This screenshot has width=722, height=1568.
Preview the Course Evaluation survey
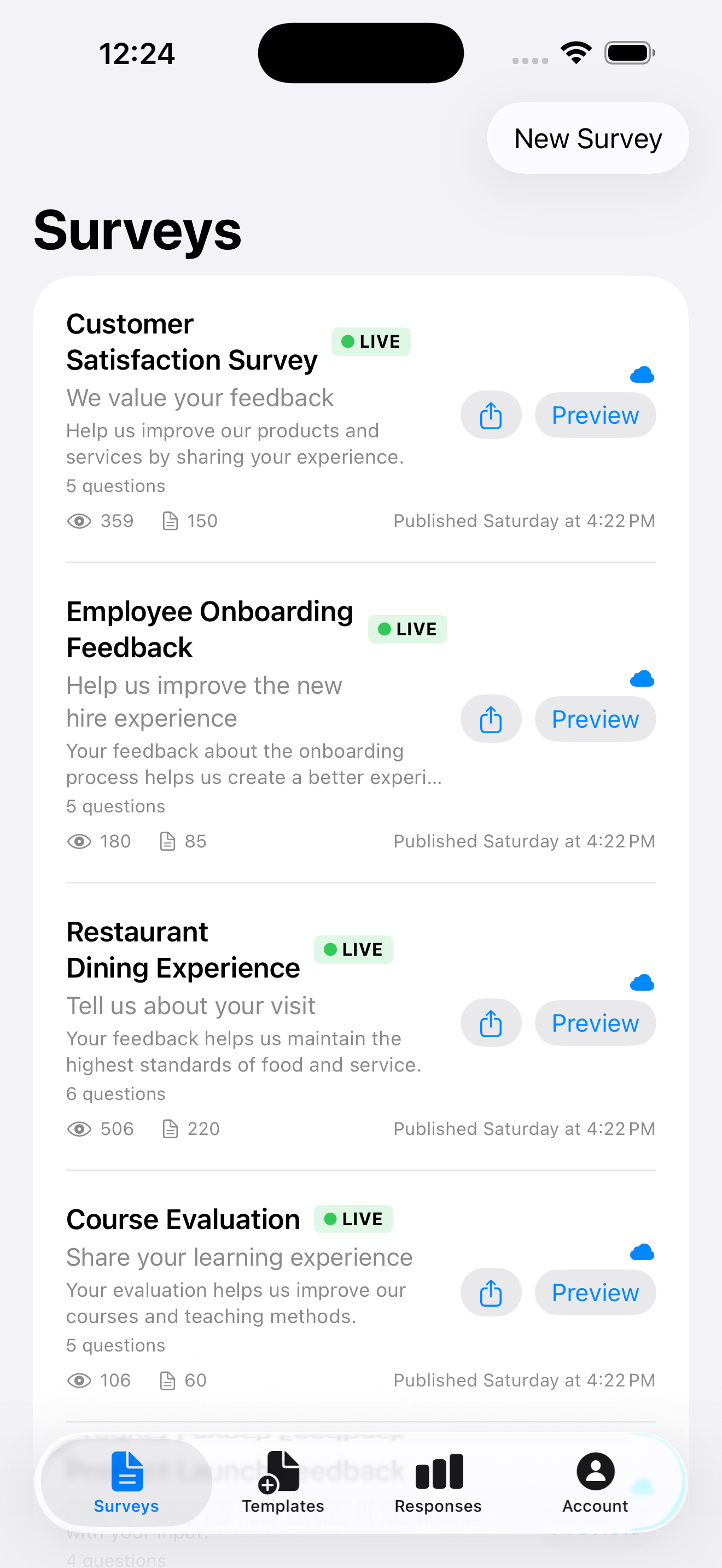[595, 1292]
